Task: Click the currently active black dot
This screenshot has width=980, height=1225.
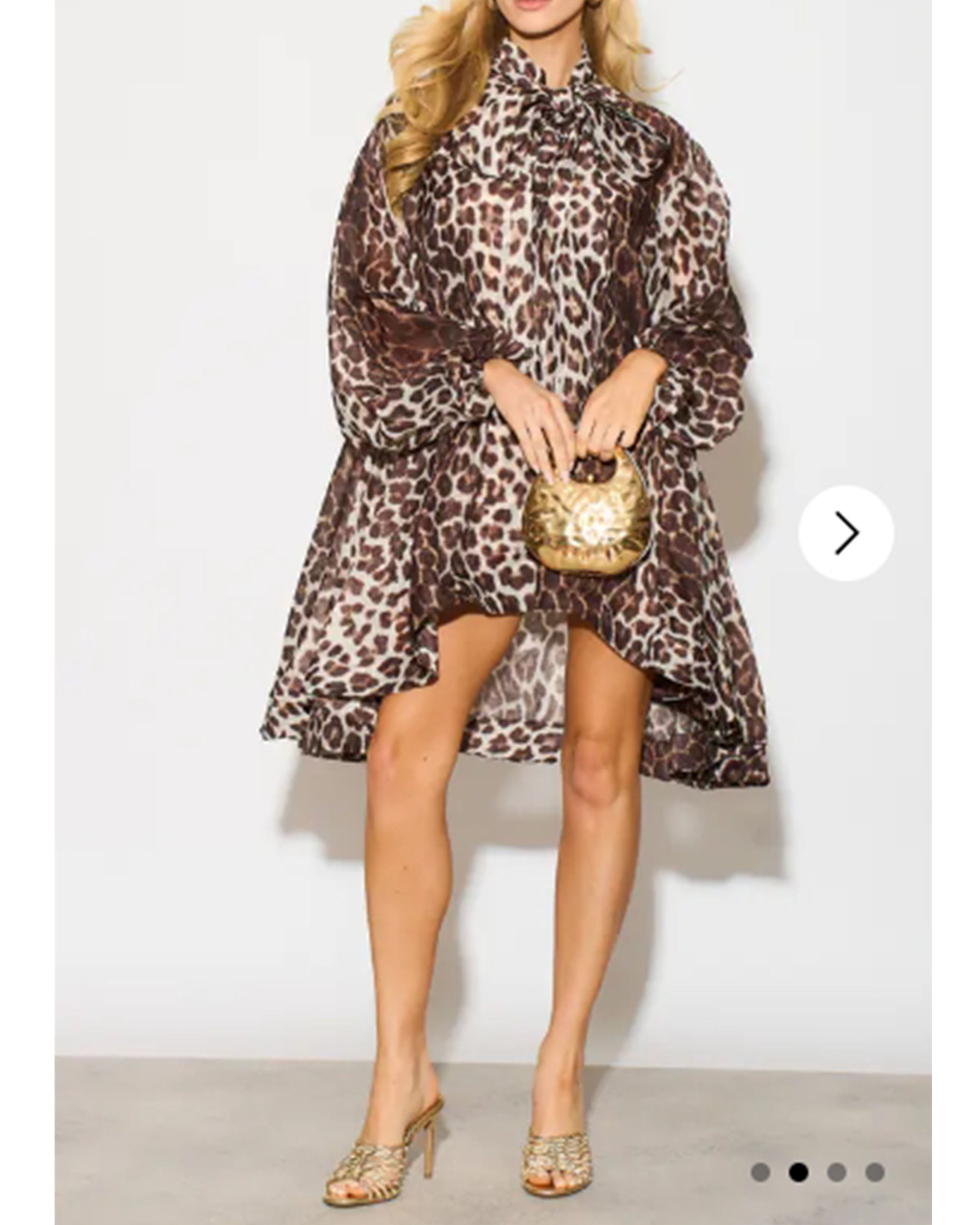Action: 798,1172
